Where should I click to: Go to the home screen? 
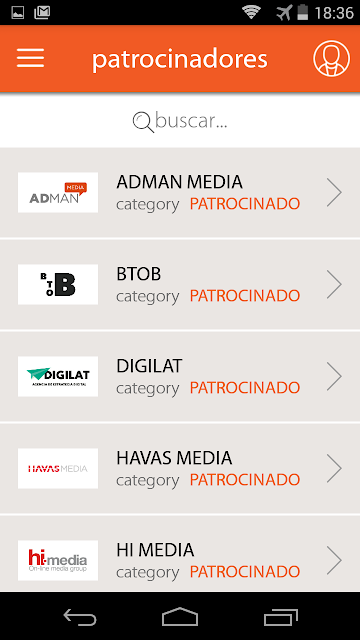pos(180,616)
